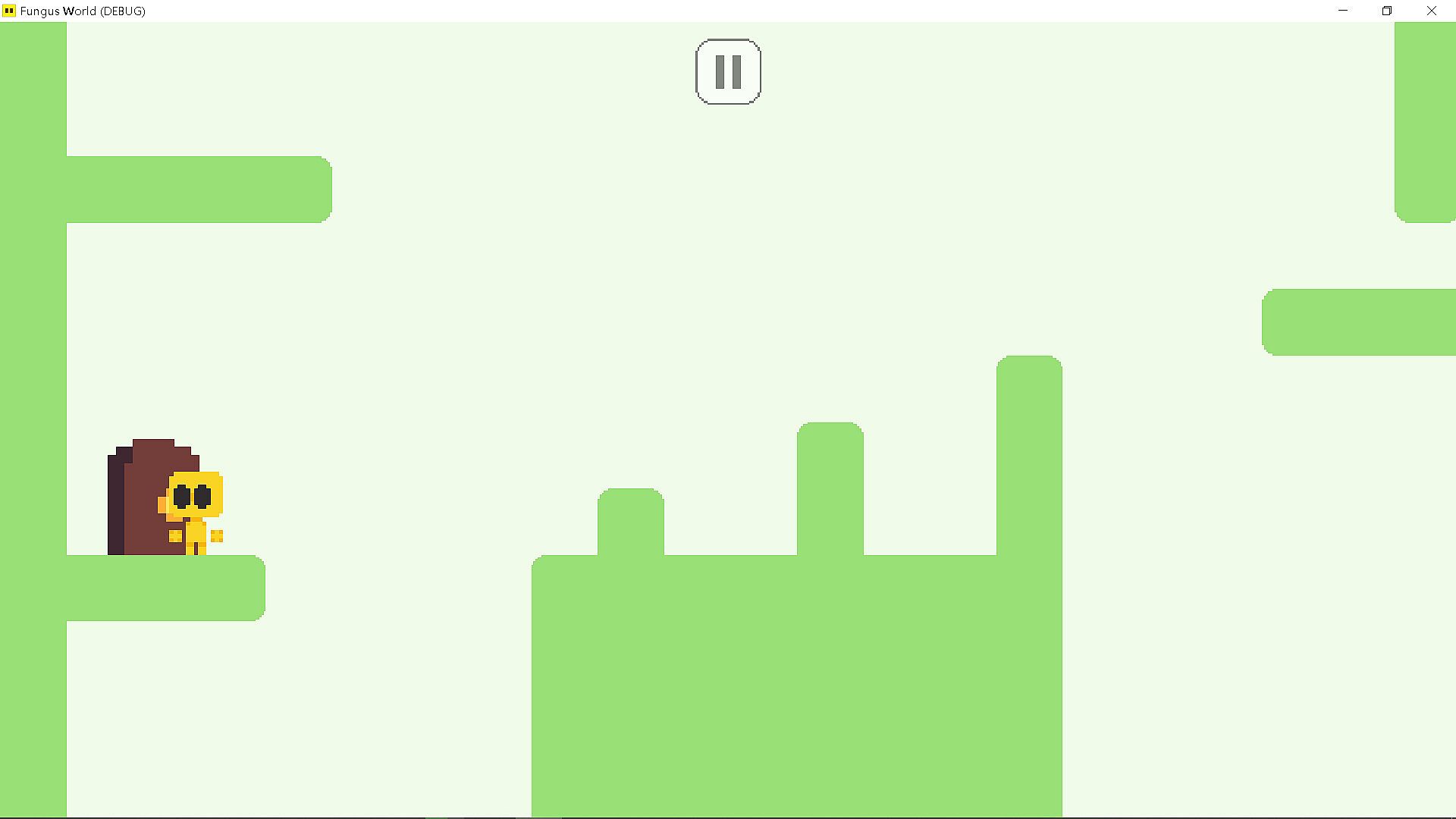Close the Fungus World window
The width and height of the screenshot is (1456, 819).
coord(1431,11)
